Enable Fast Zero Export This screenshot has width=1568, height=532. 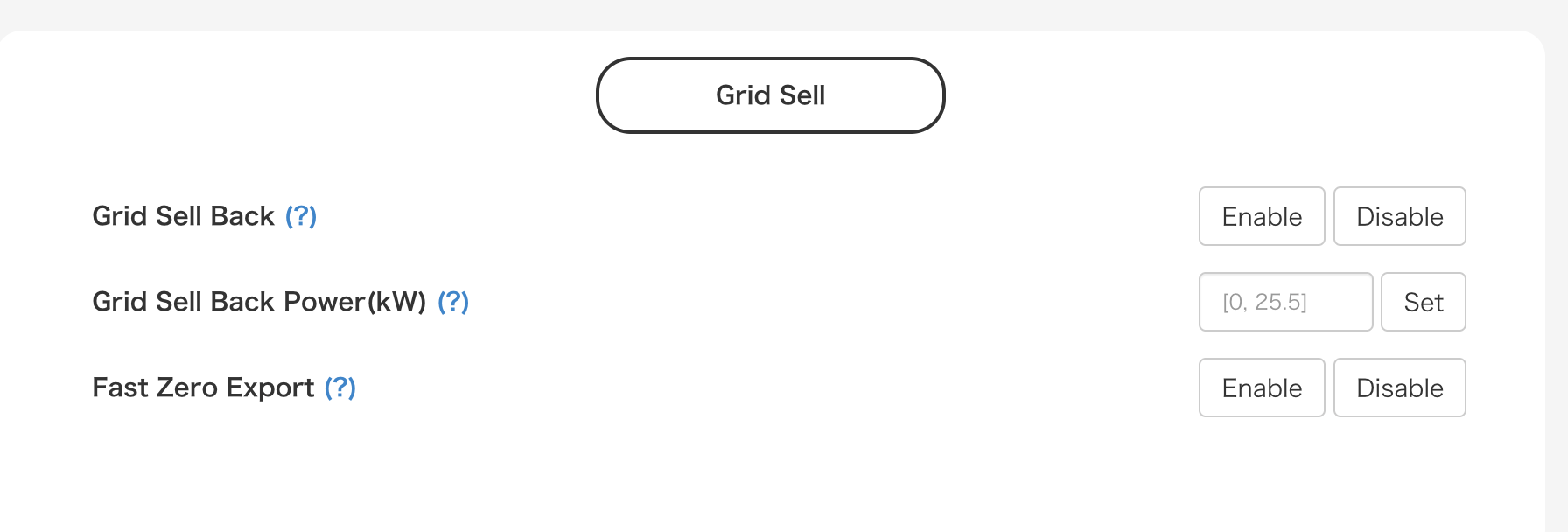(1261, 388)
